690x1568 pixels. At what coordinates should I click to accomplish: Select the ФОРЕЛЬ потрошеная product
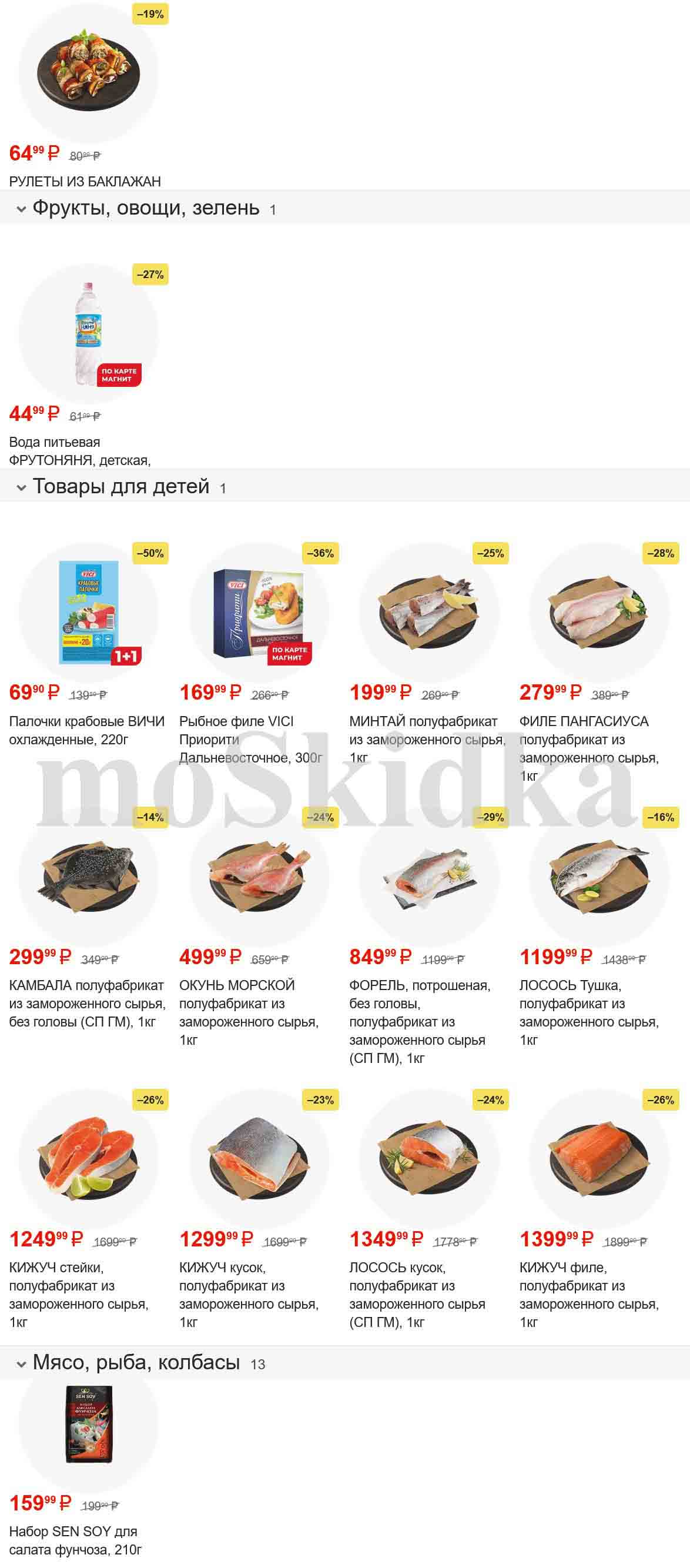429,877
